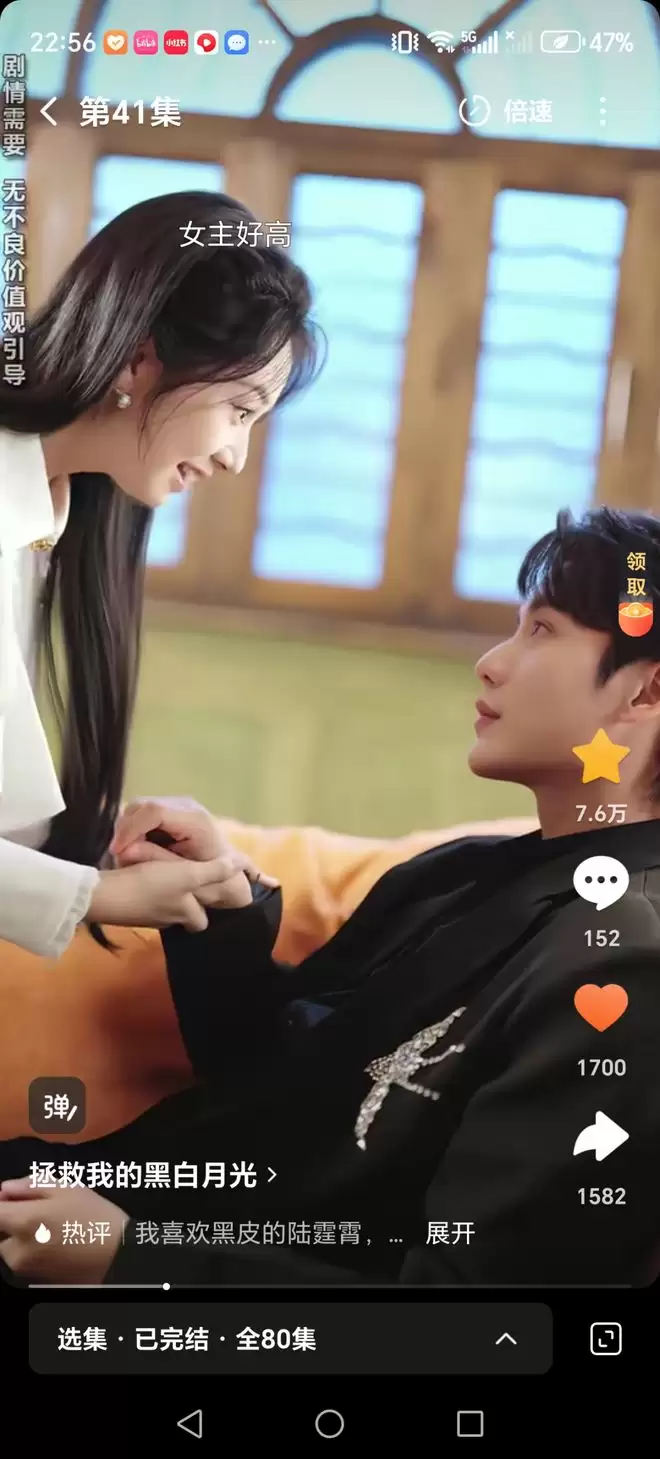
Task: Expand the hot comment with 展开
Action: [x=450, y=1234]
